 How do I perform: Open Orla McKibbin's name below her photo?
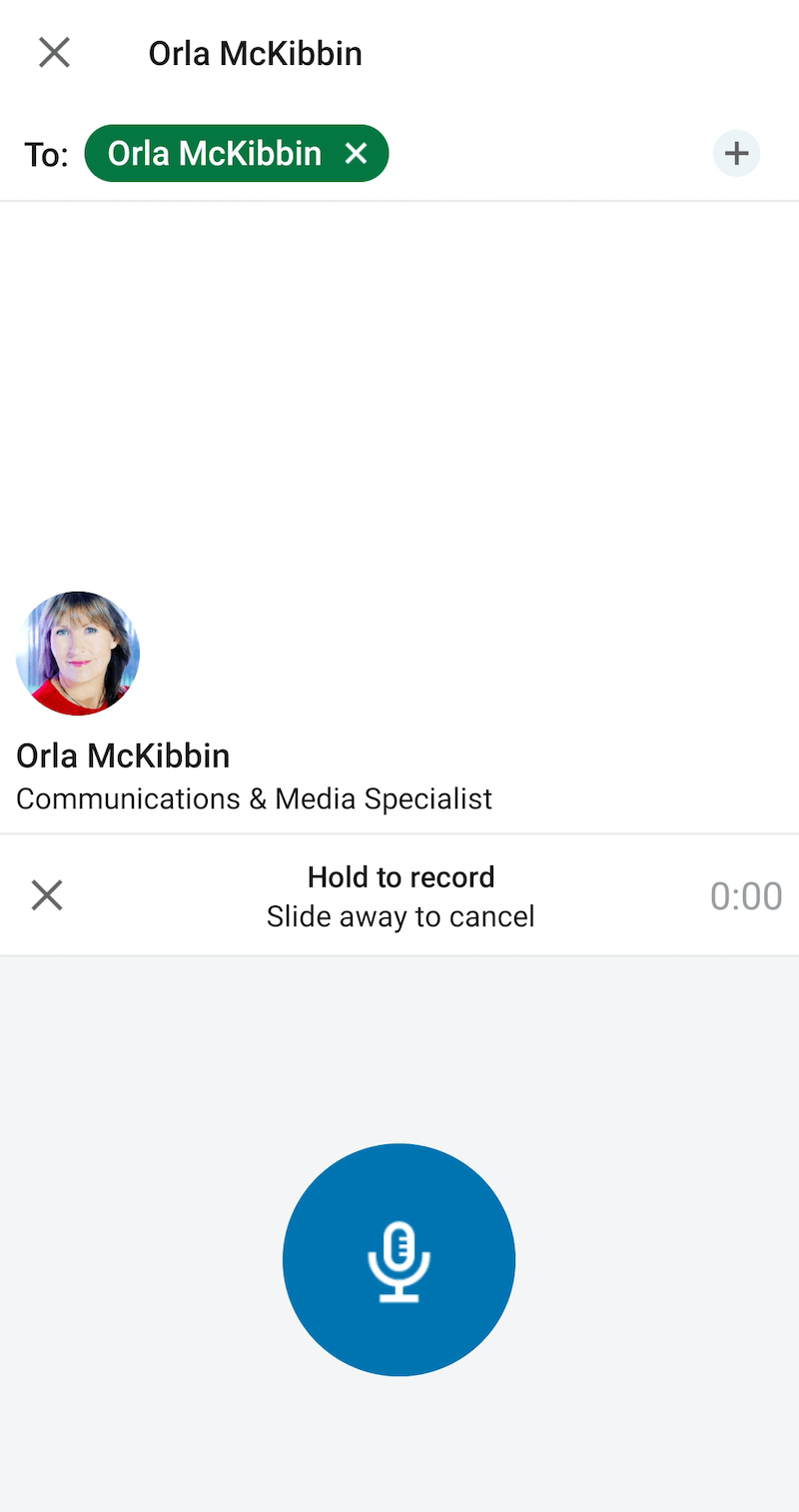[x=123, y=756]
